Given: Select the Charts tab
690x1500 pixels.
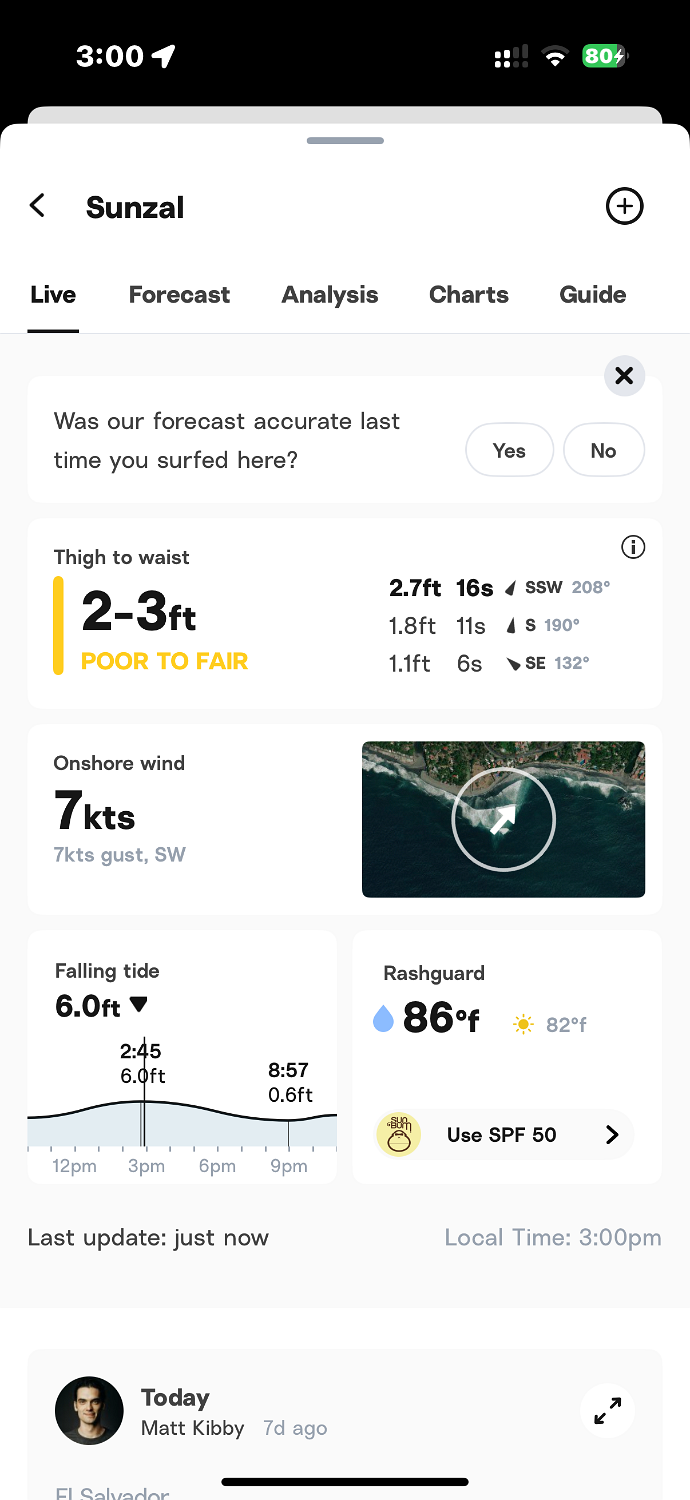Looking at the screenshot, I should click(x=469, y=294).
